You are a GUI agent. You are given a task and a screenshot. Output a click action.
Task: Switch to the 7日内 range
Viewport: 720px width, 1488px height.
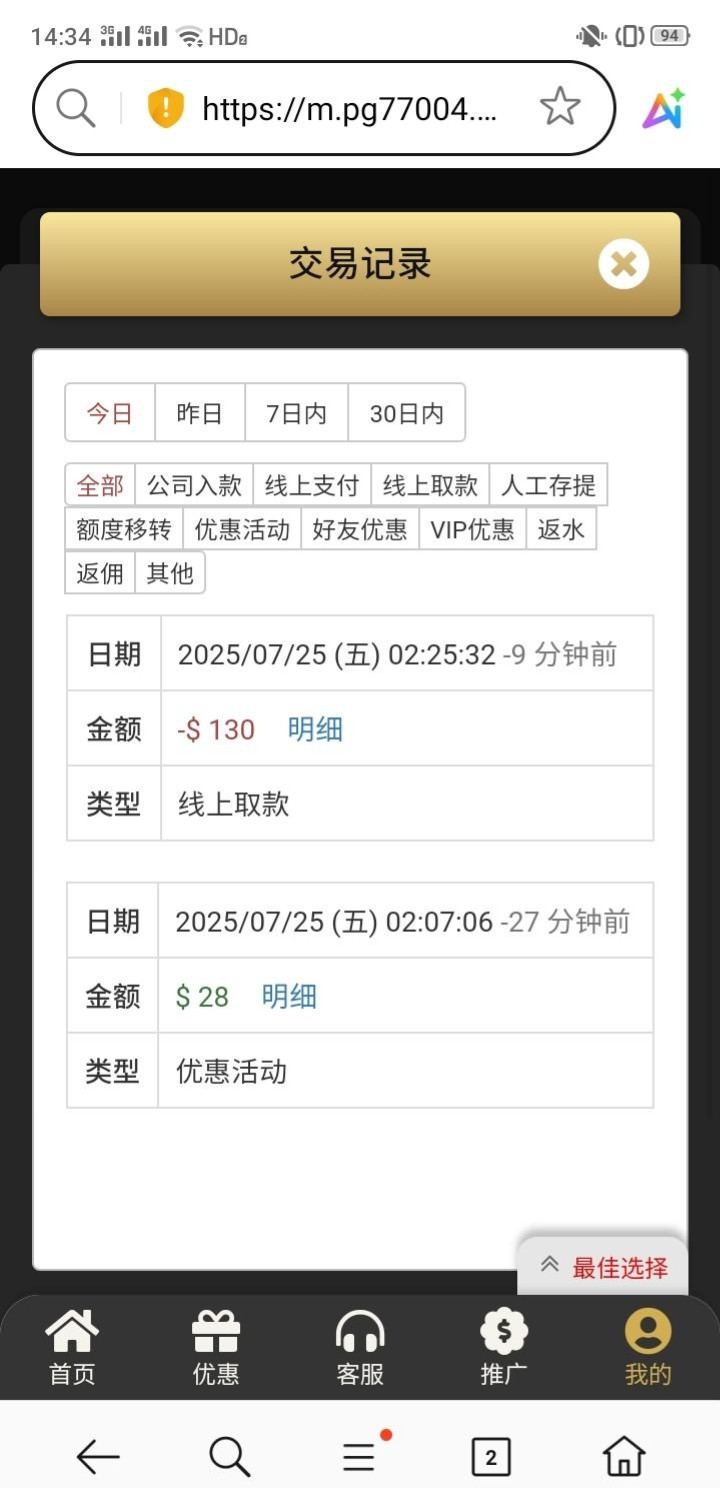pos(296,413)
